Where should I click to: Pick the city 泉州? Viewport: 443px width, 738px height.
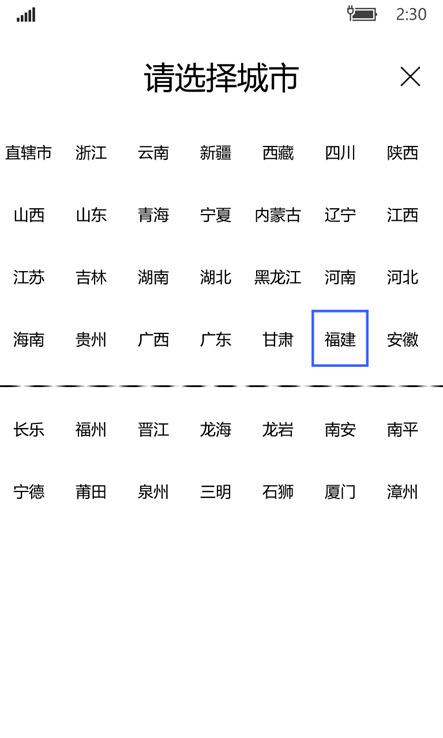point(153,492)
